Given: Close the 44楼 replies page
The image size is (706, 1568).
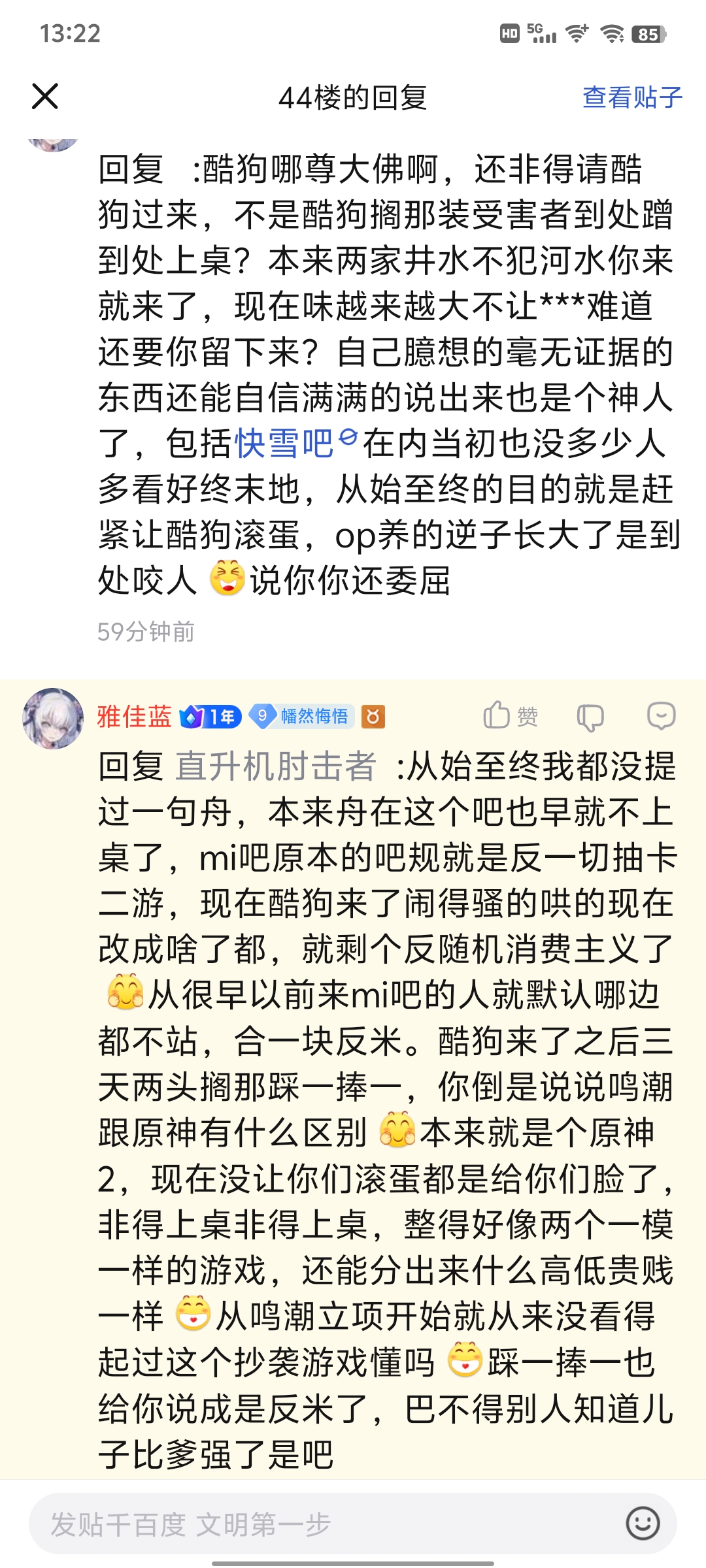Looking at the screenshot, I should (x=45, y=97).
